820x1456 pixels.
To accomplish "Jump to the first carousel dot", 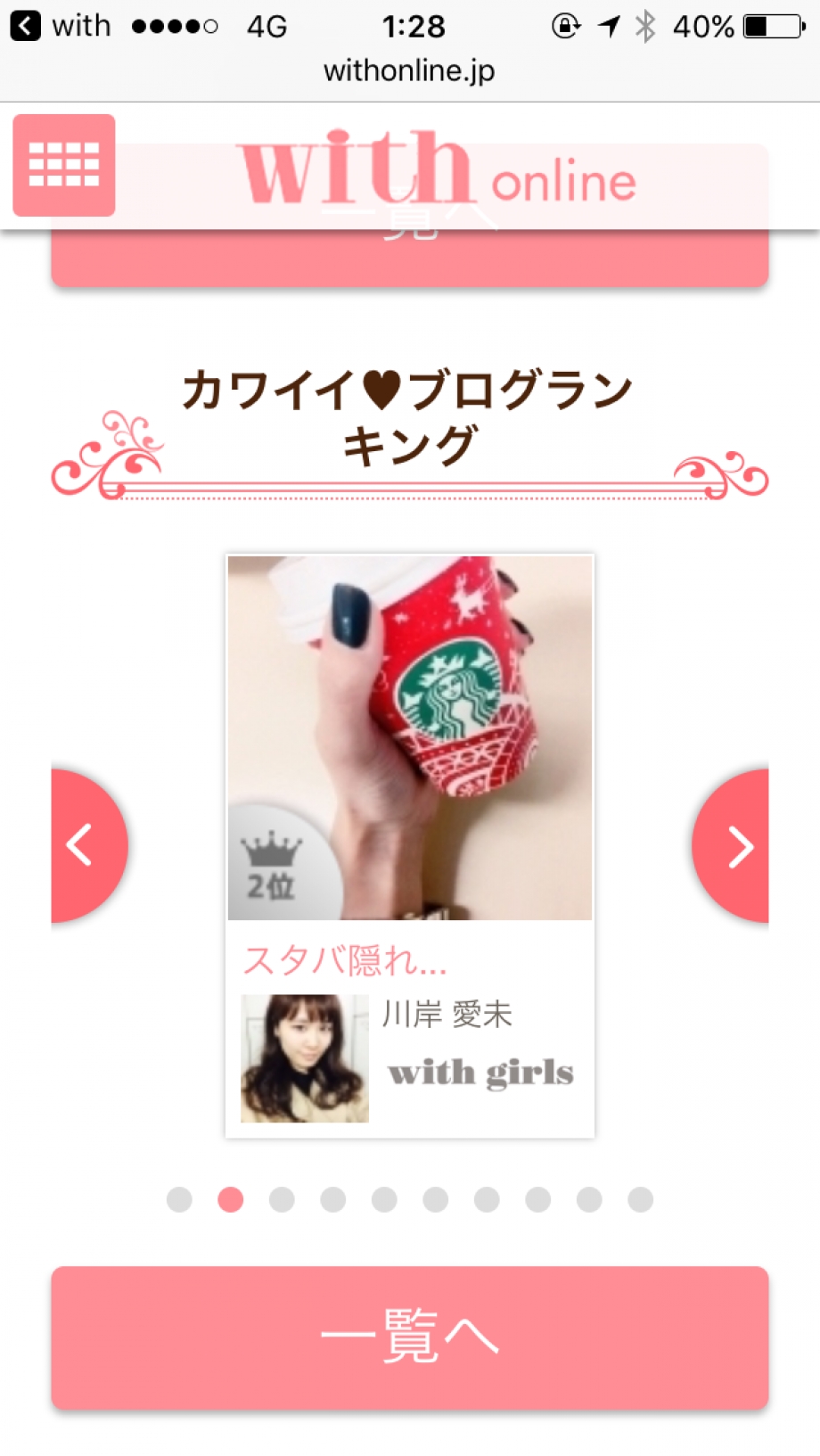I will (179, 1199).
